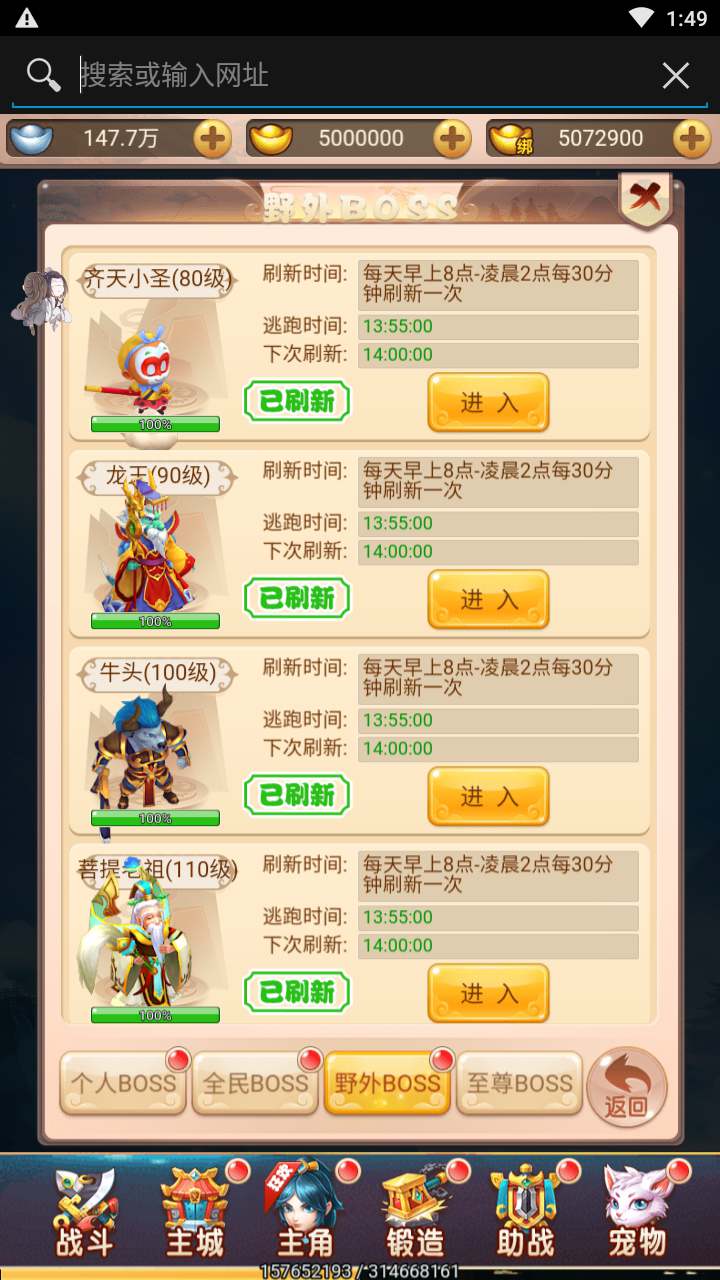The image size is (720, 1280).
Task: Add more silver currency with plus
Action: pos(212,139)
